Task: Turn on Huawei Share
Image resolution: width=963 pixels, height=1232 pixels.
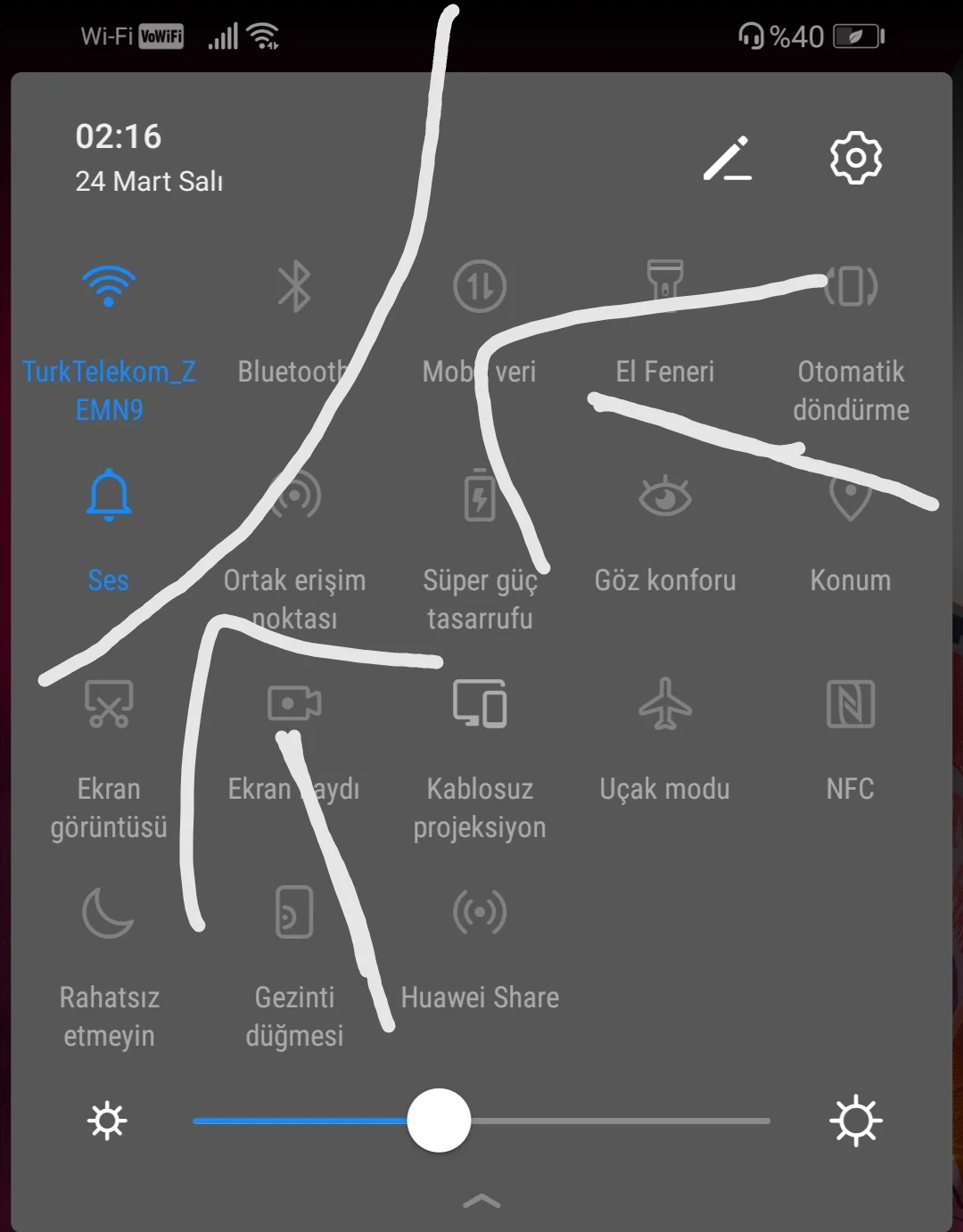Action: [480, 913]
